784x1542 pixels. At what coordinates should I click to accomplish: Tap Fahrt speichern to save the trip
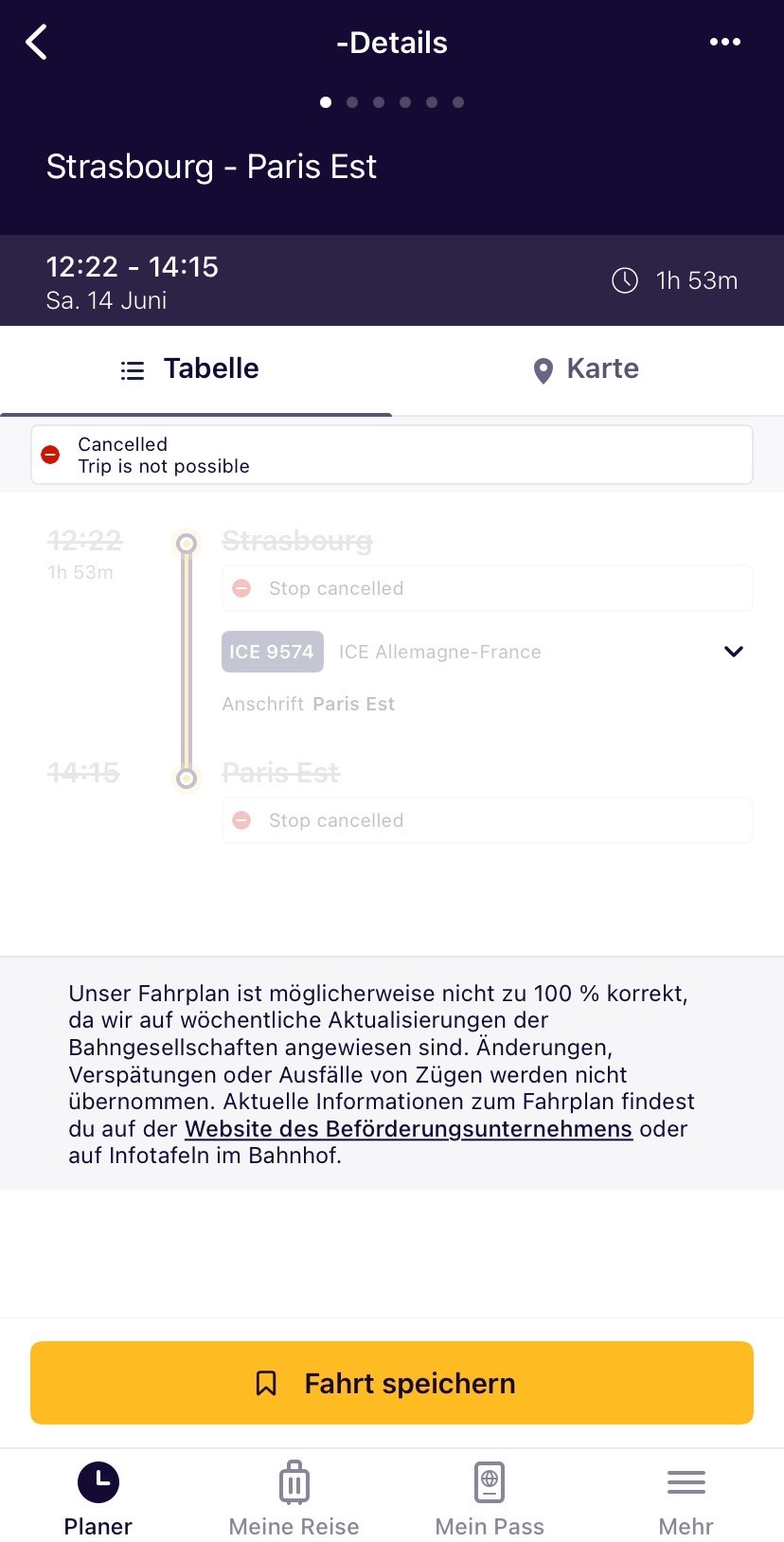coord(392,1383)
